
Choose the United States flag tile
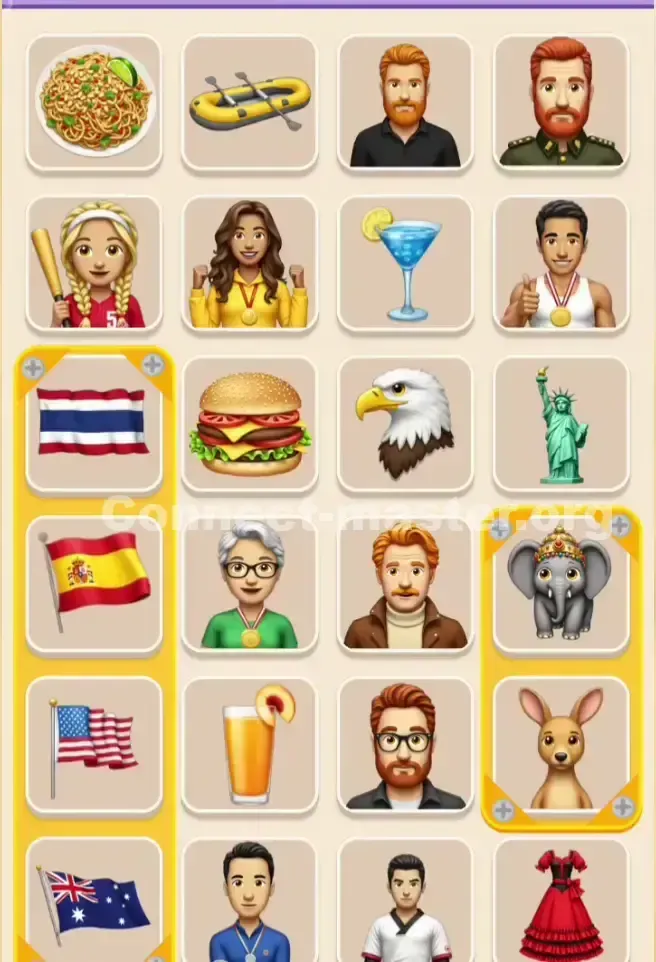pyautogui.click(x=94, y=743)
